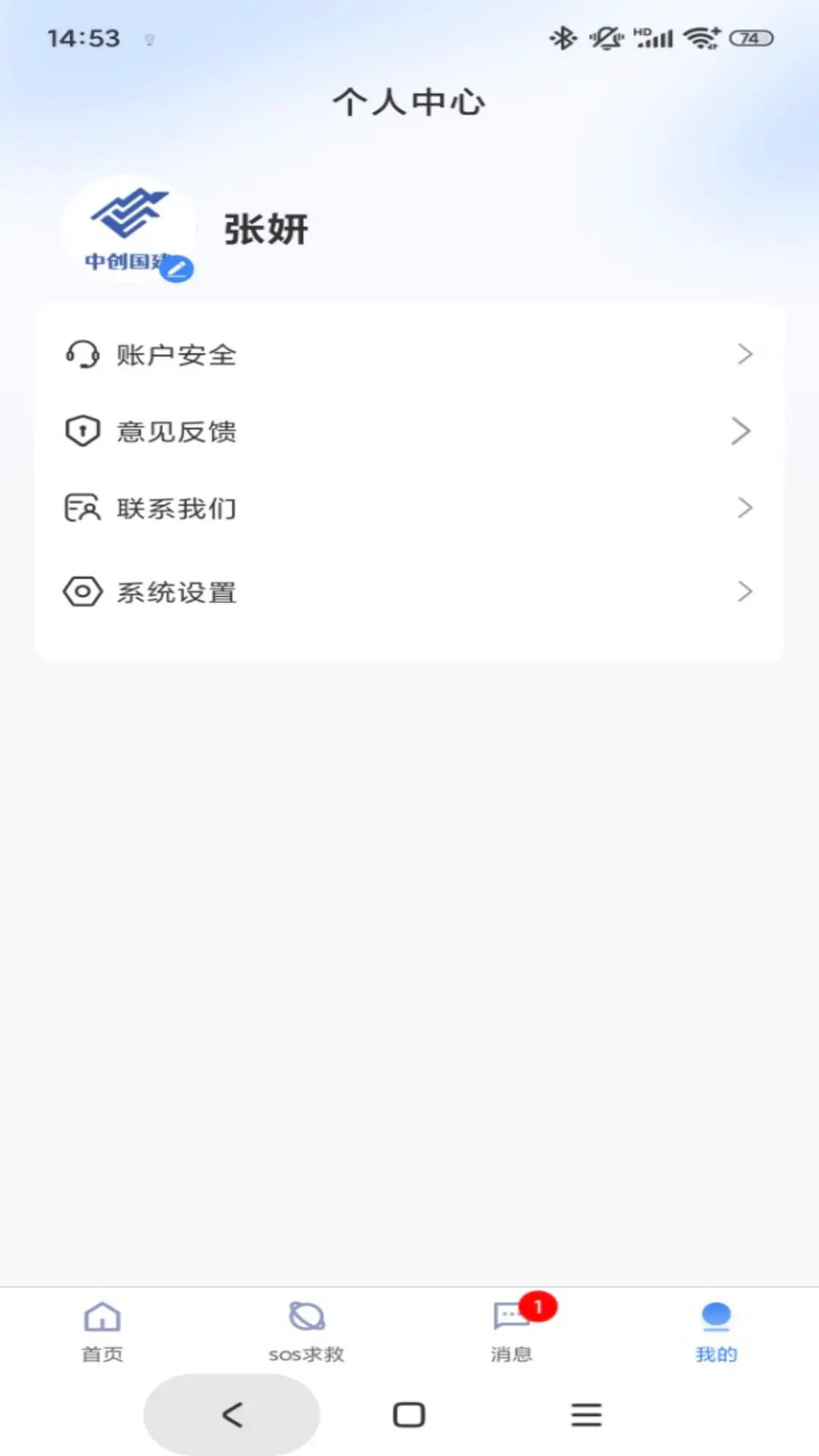Select the 账户安全 headset icon
The image size is (819, 1456).
(83, 353)
